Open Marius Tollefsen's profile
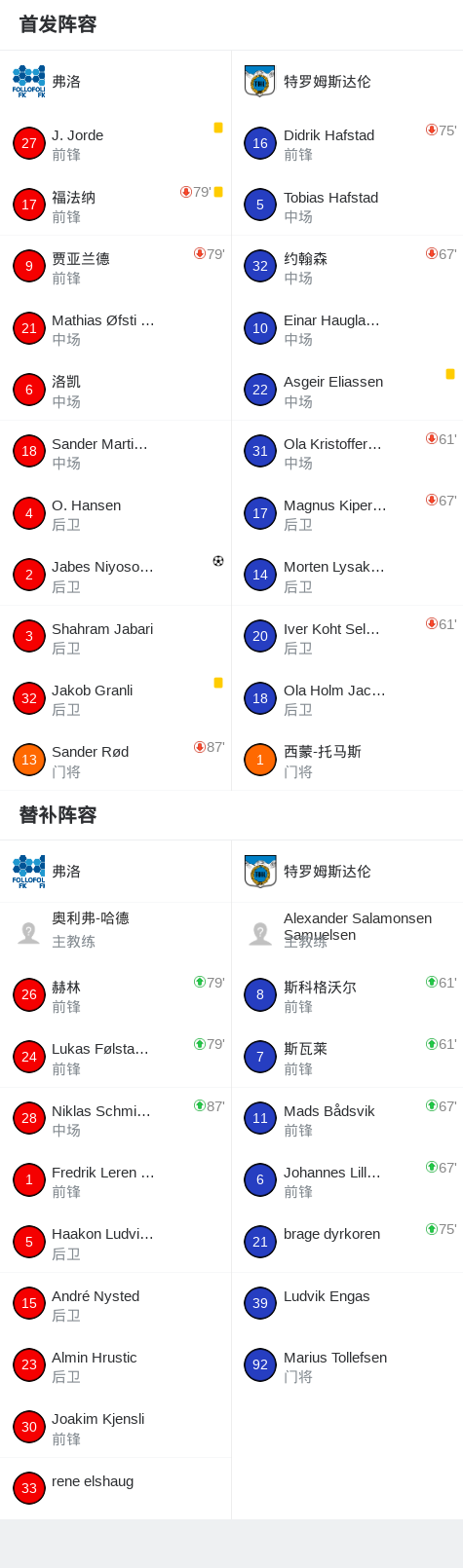 click(x=347, y=1365)
